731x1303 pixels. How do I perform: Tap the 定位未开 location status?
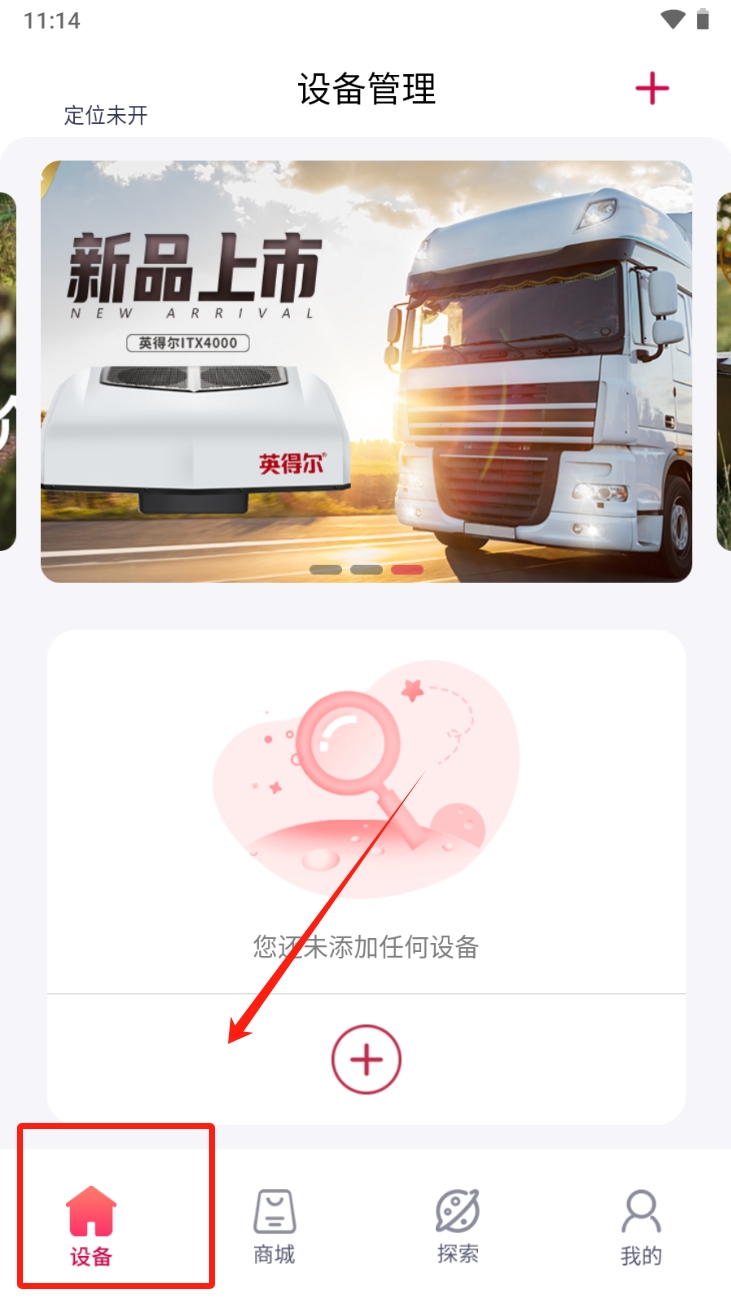click(x=106, y=116)
